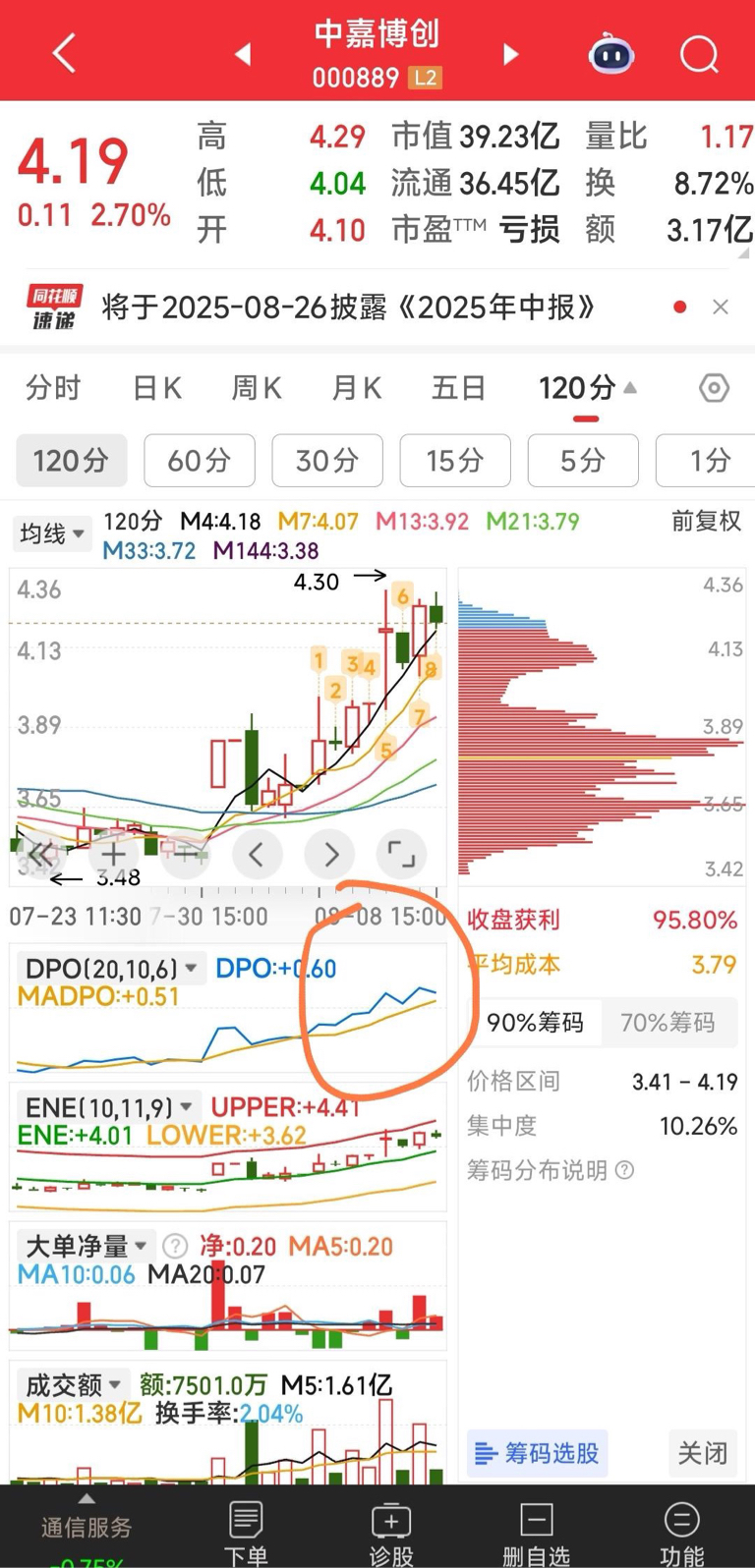
Task: Switch to the previous stock
Action: coord(243,54)
